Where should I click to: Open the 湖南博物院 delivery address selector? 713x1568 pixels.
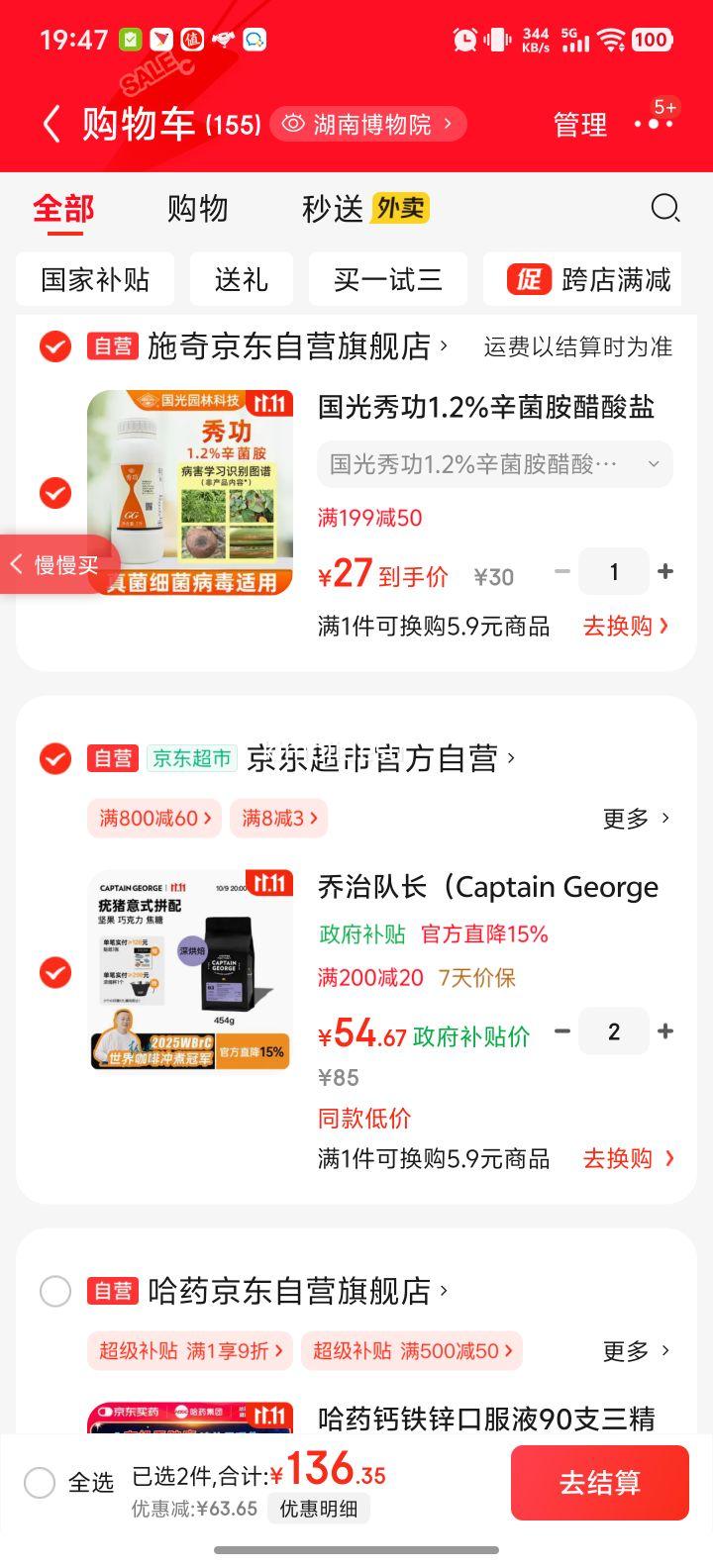pyautogui.click(x=367, y=124)
